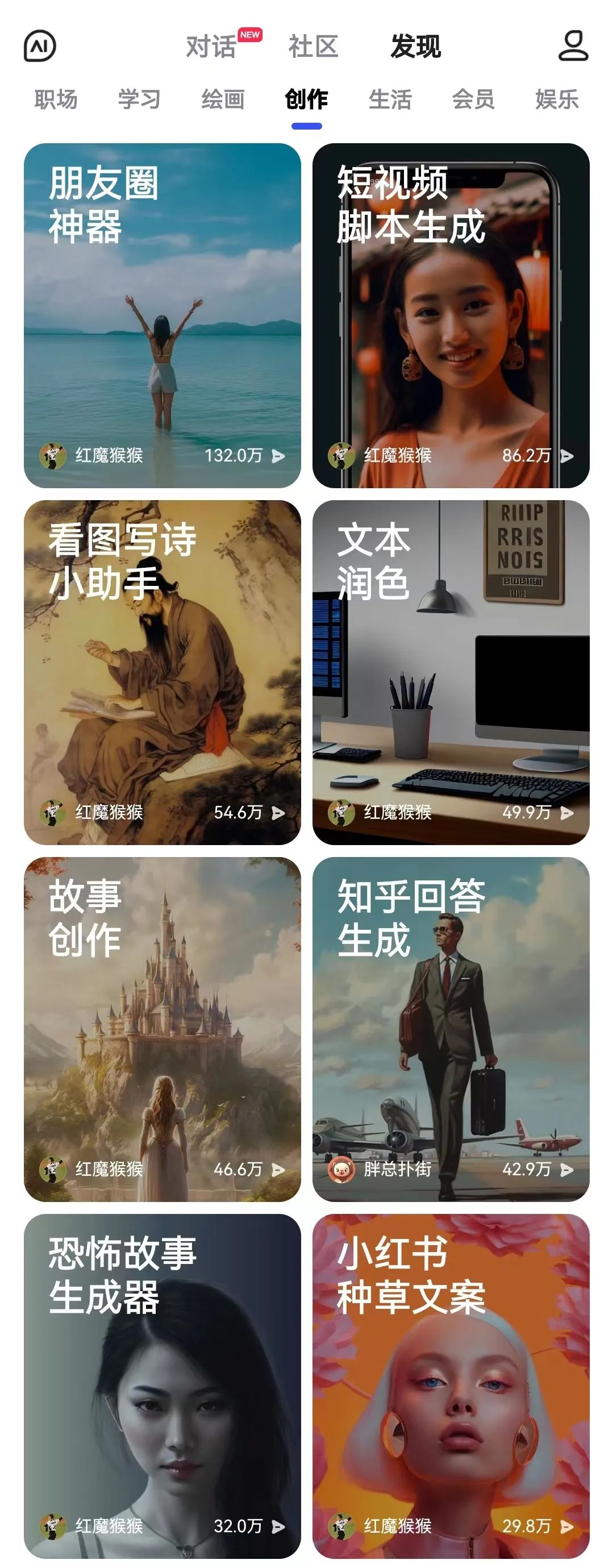Open the AI logo icon
The width and height of the screenshot is (600, 1568).
[x=40, y=46]
